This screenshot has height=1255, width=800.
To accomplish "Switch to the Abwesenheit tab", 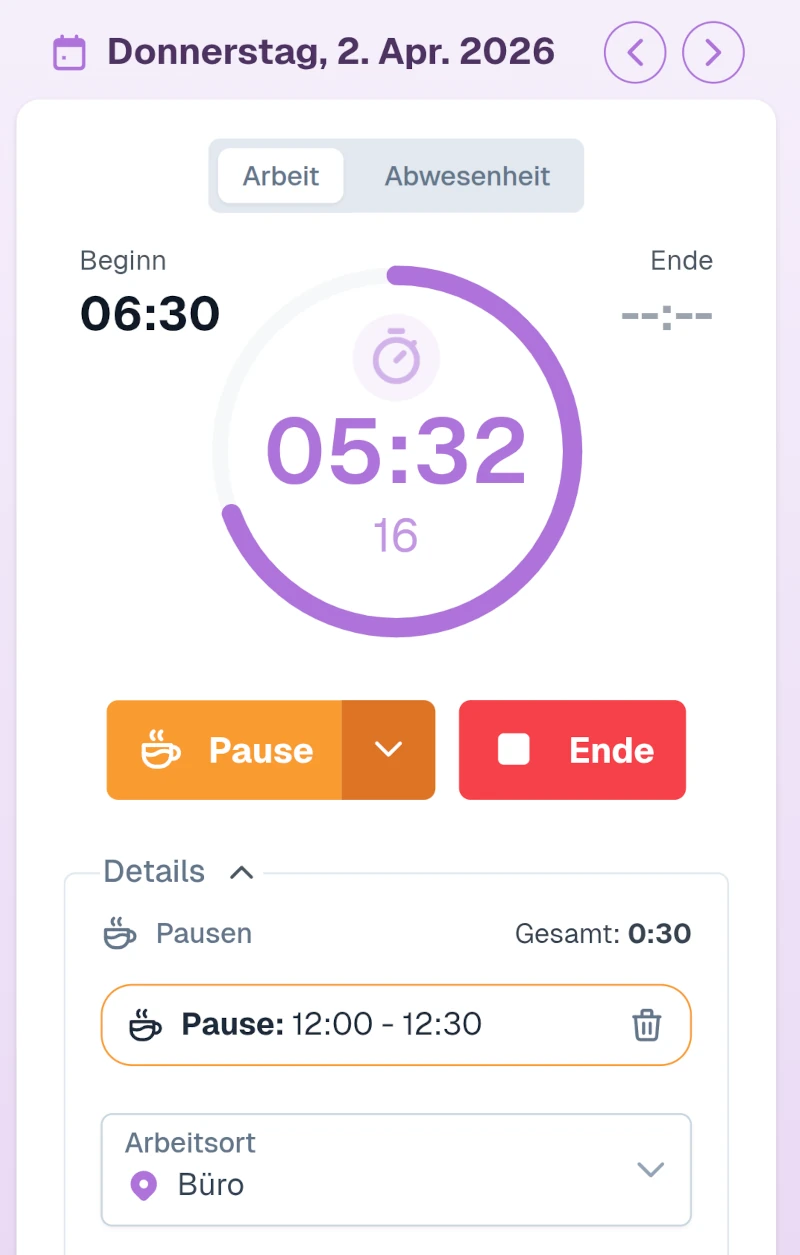I will [467, 176].
